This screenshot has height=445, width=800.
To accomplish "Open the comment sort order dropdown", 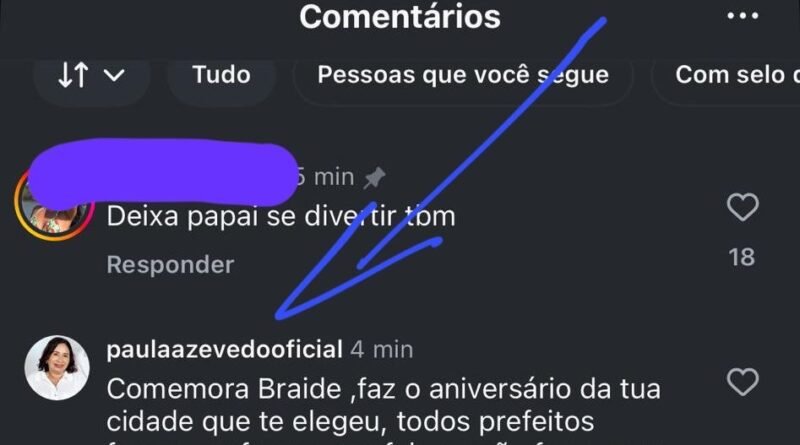I will coord(91,76).
